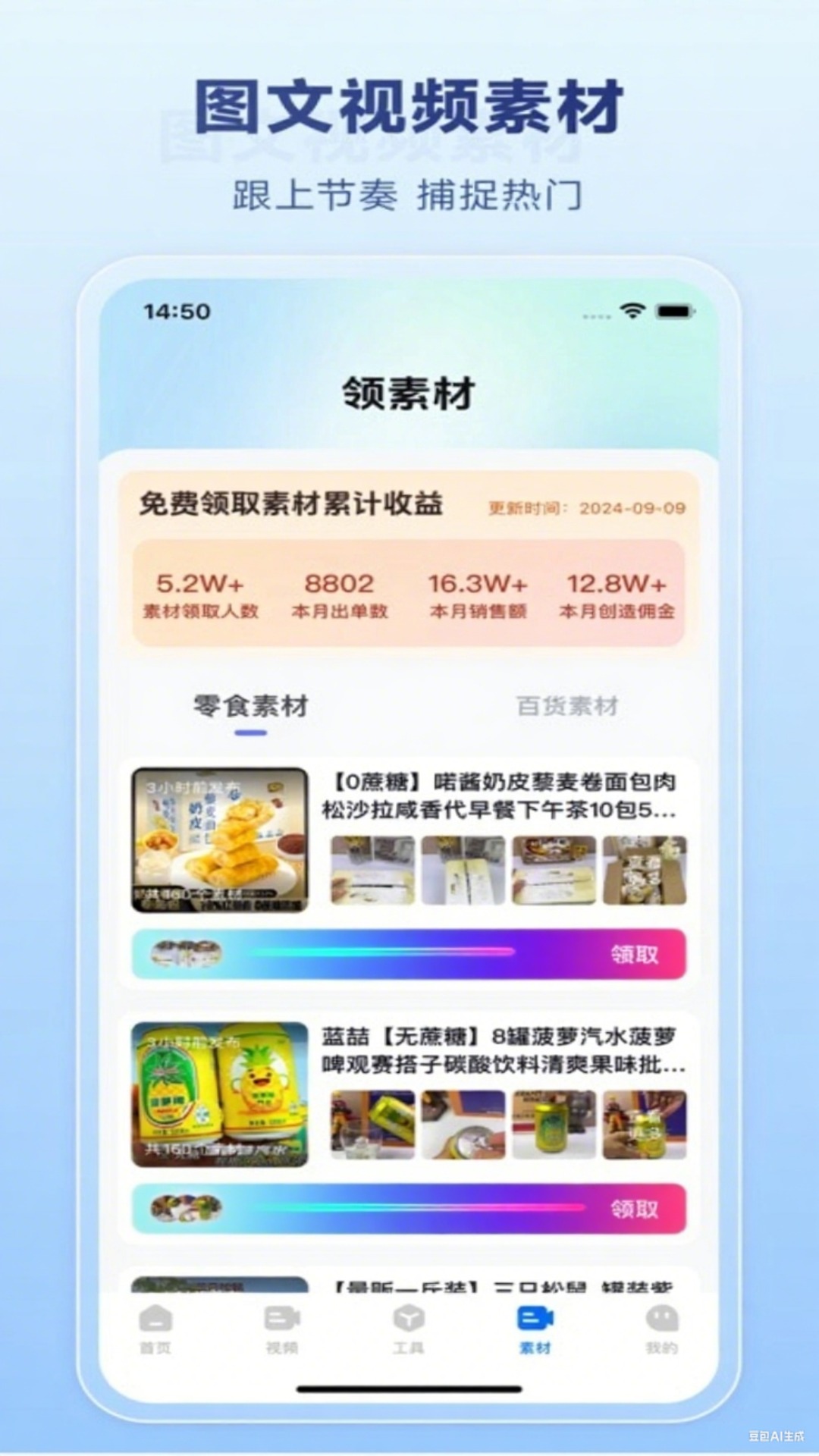Switch to the 百货素材 tab
The image size is (819, 1456).
[565, 706]
